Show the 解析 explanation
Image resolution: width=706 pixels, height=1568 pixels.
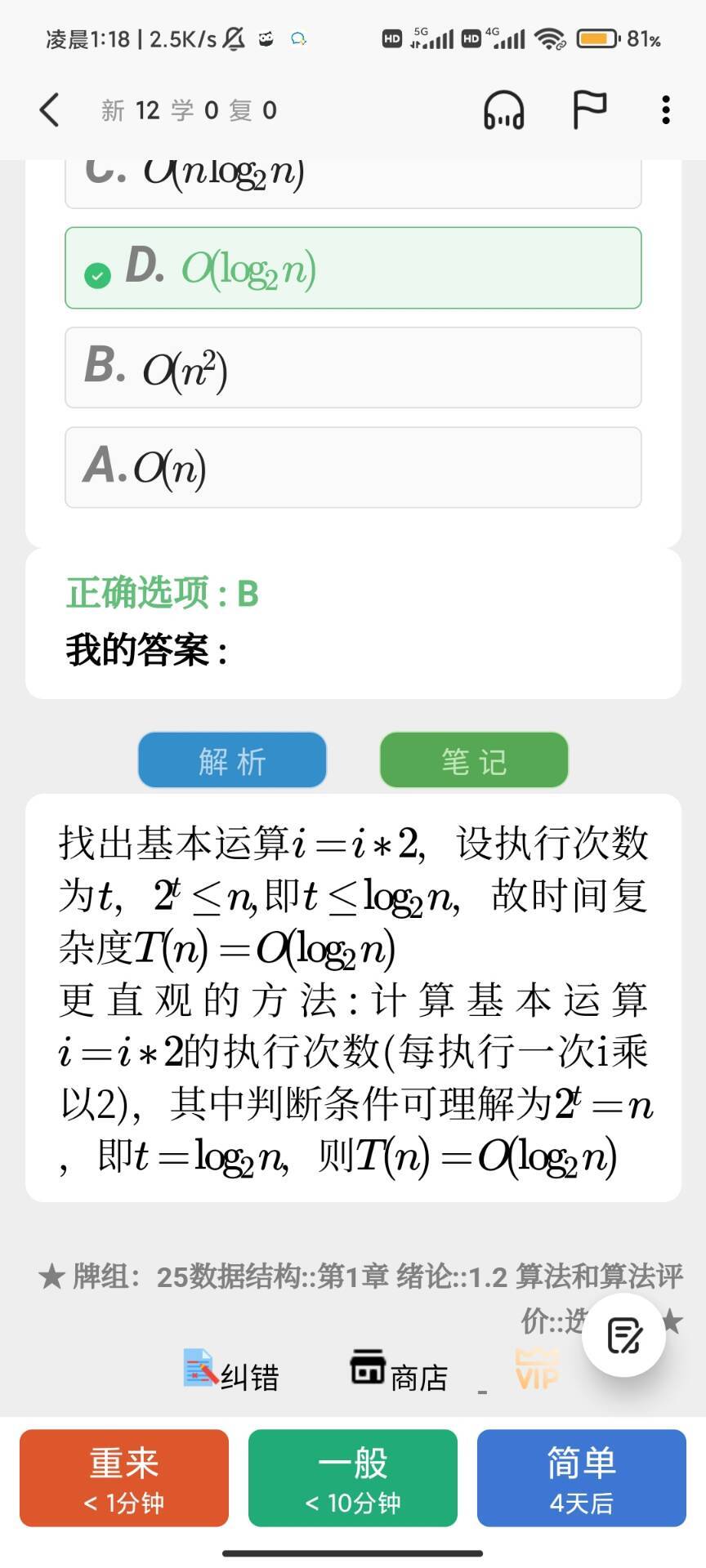point(232,760)
